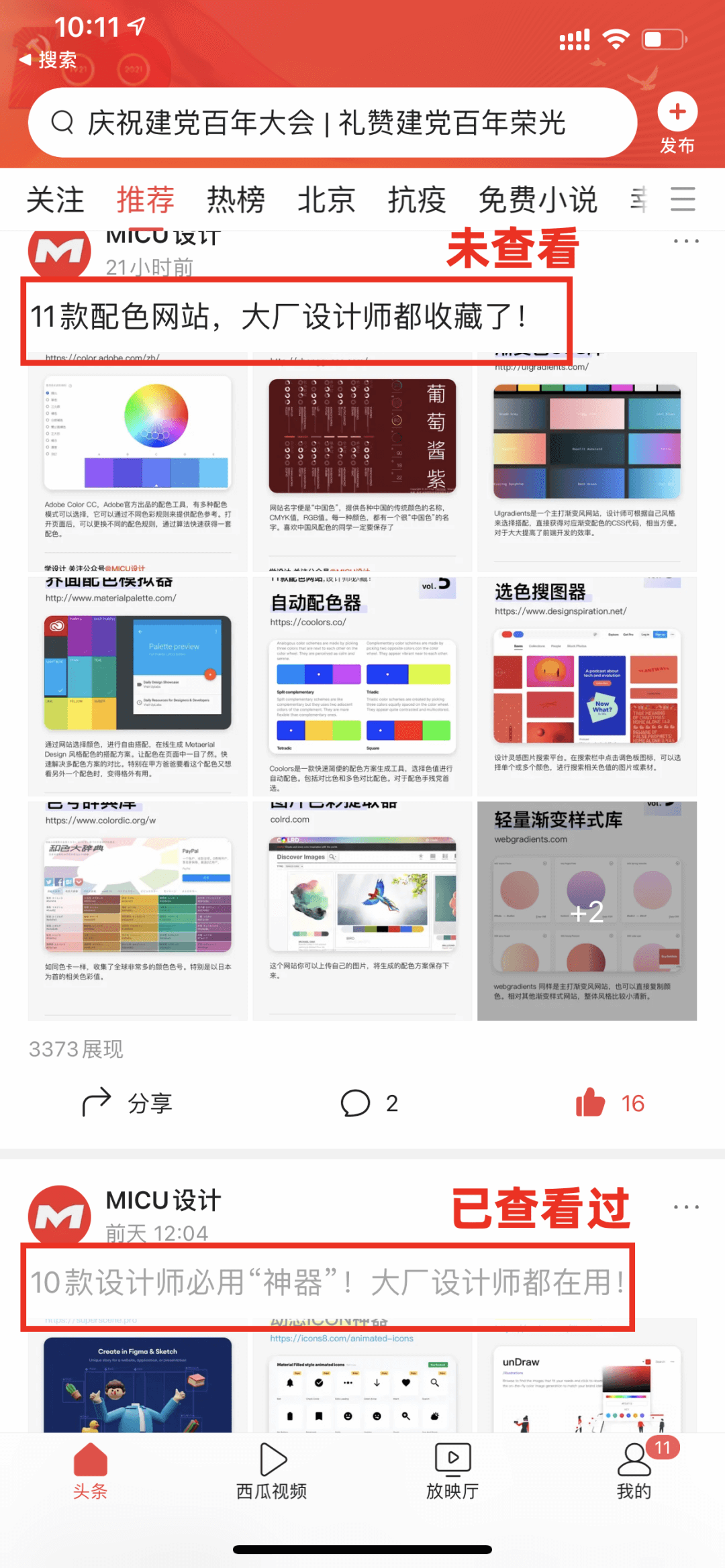Screen dimensions: 725x1568
Task: Return to 搜索 via the back arrow
Action: [x=47, y=60]
